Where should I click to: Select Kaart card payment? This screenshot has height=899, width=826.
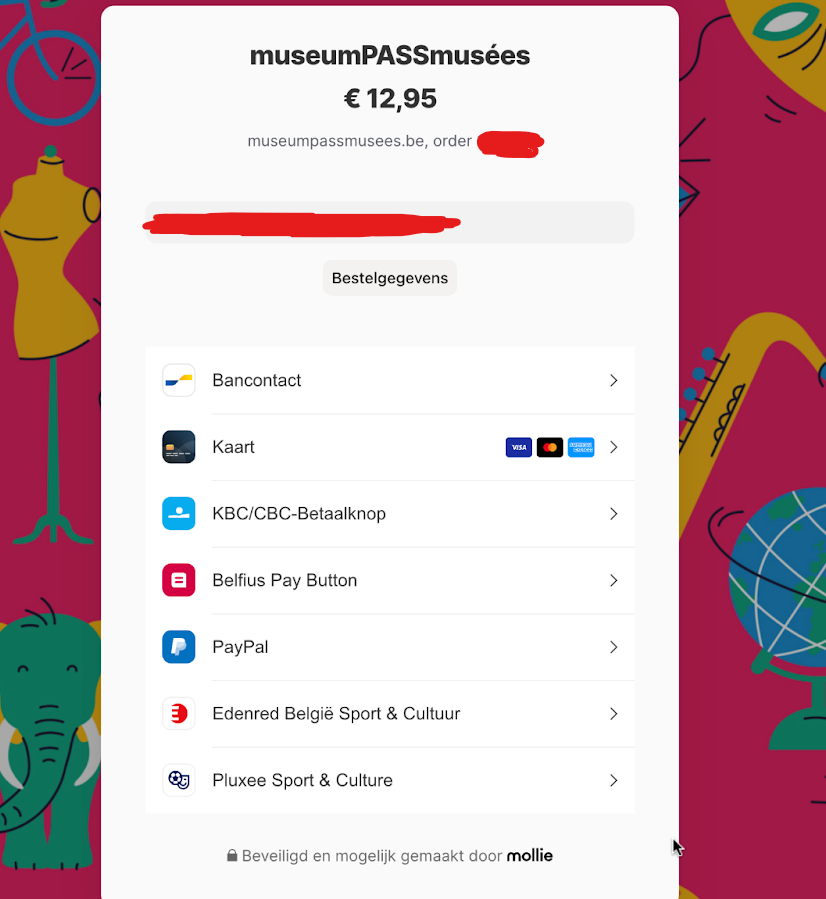389,447
